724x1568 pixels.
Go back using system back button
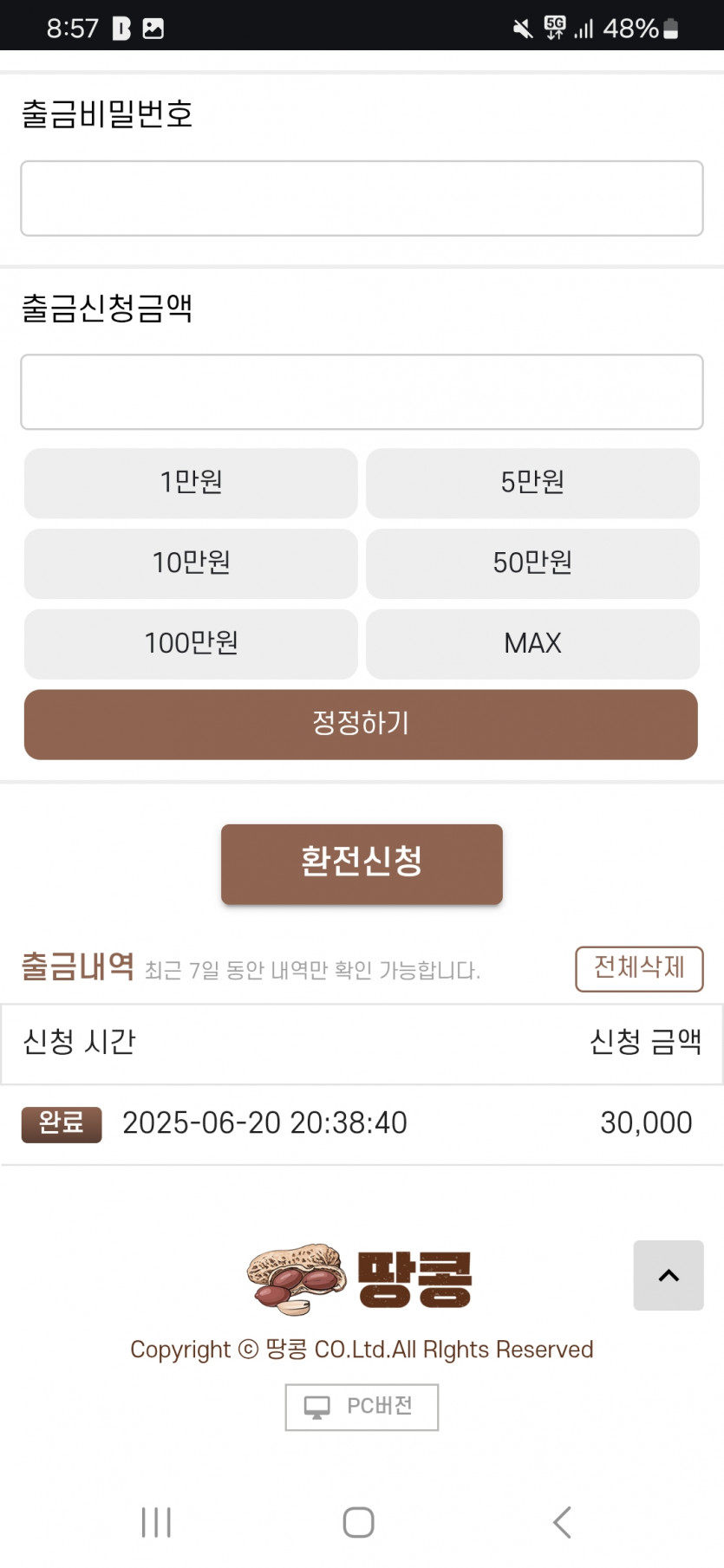(562, 1522)
